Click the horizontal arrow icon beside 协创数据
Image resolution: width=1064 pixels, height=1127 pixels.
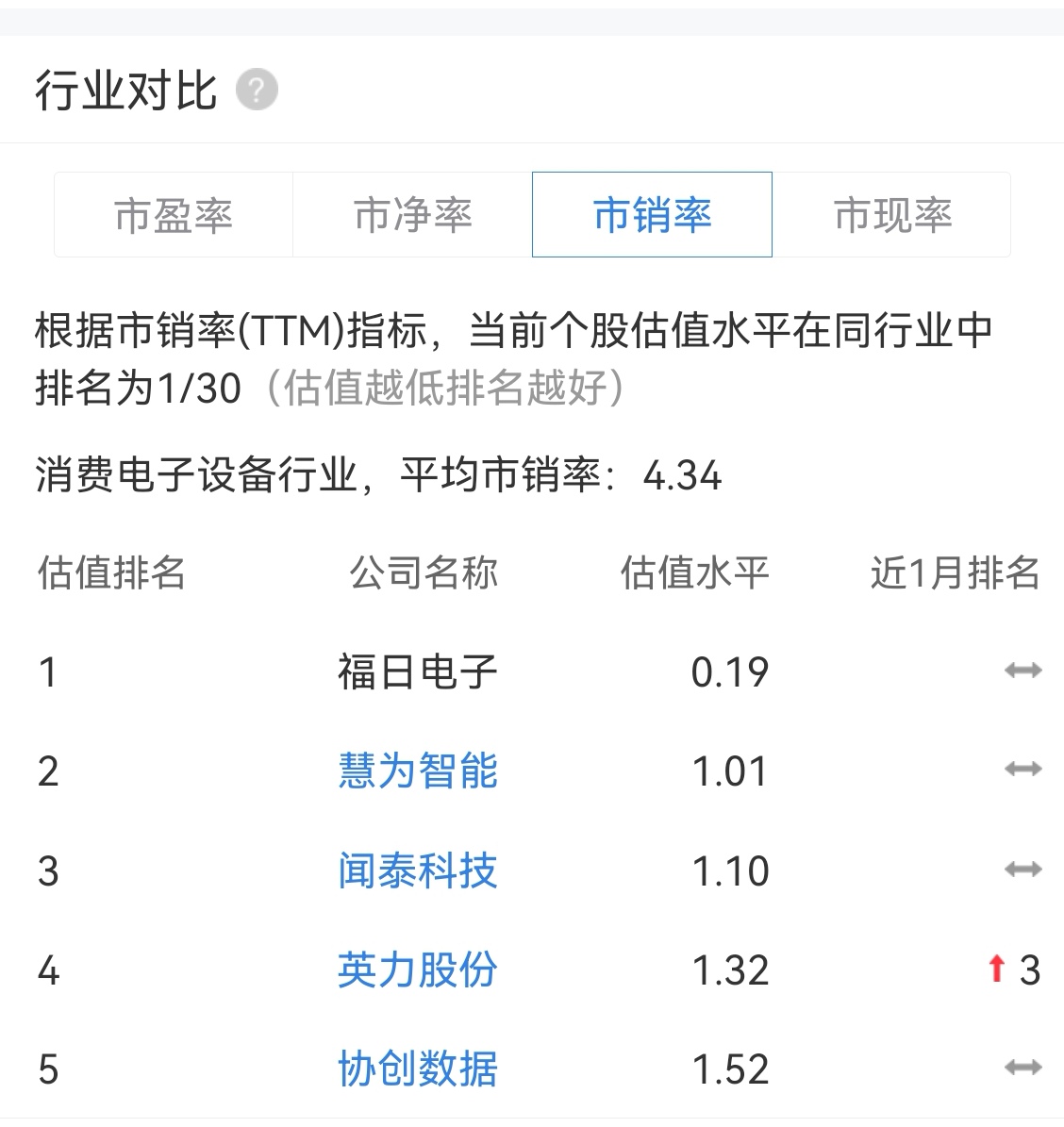(1022, 1068)
